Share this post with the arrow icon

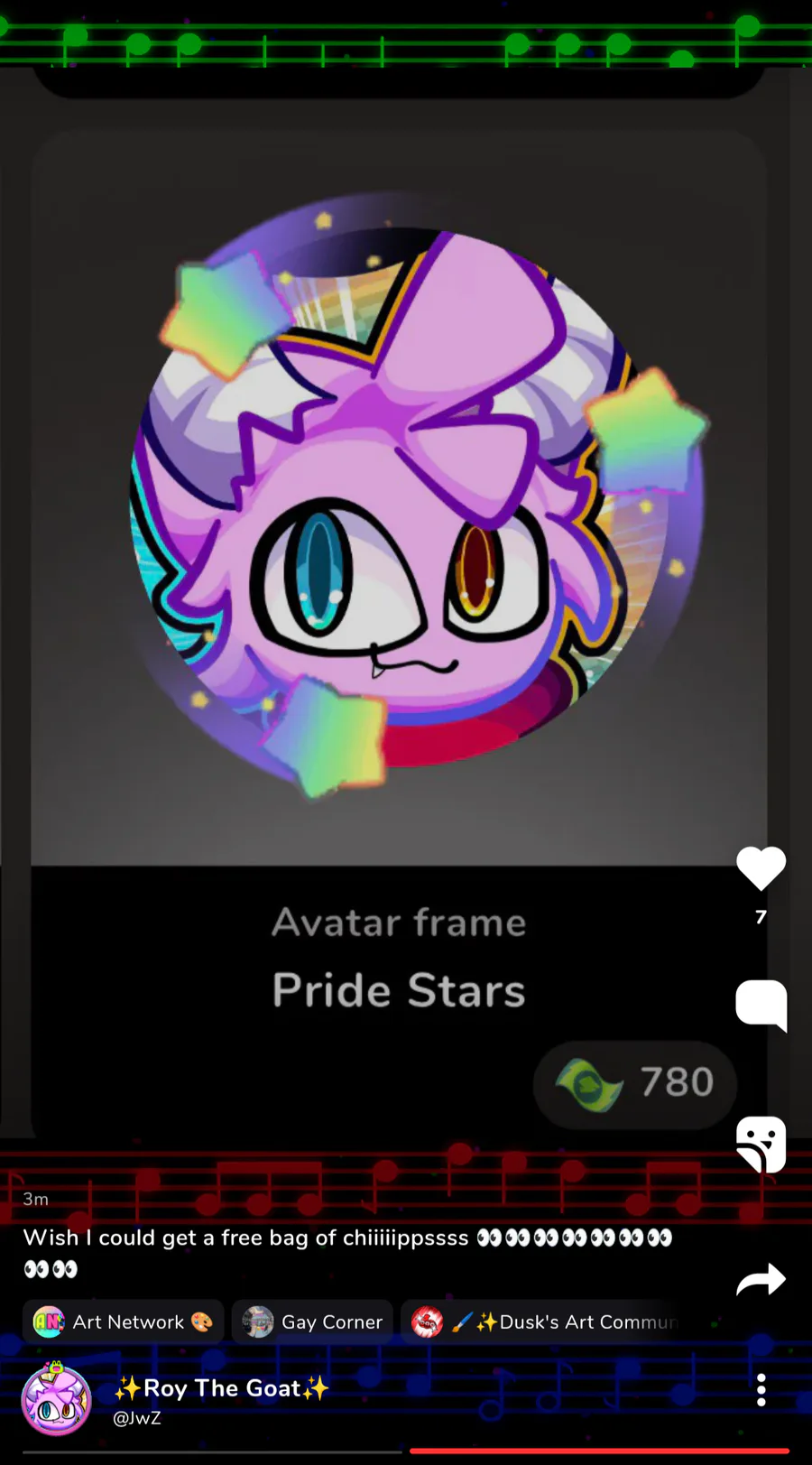(x=761, y=1279)
